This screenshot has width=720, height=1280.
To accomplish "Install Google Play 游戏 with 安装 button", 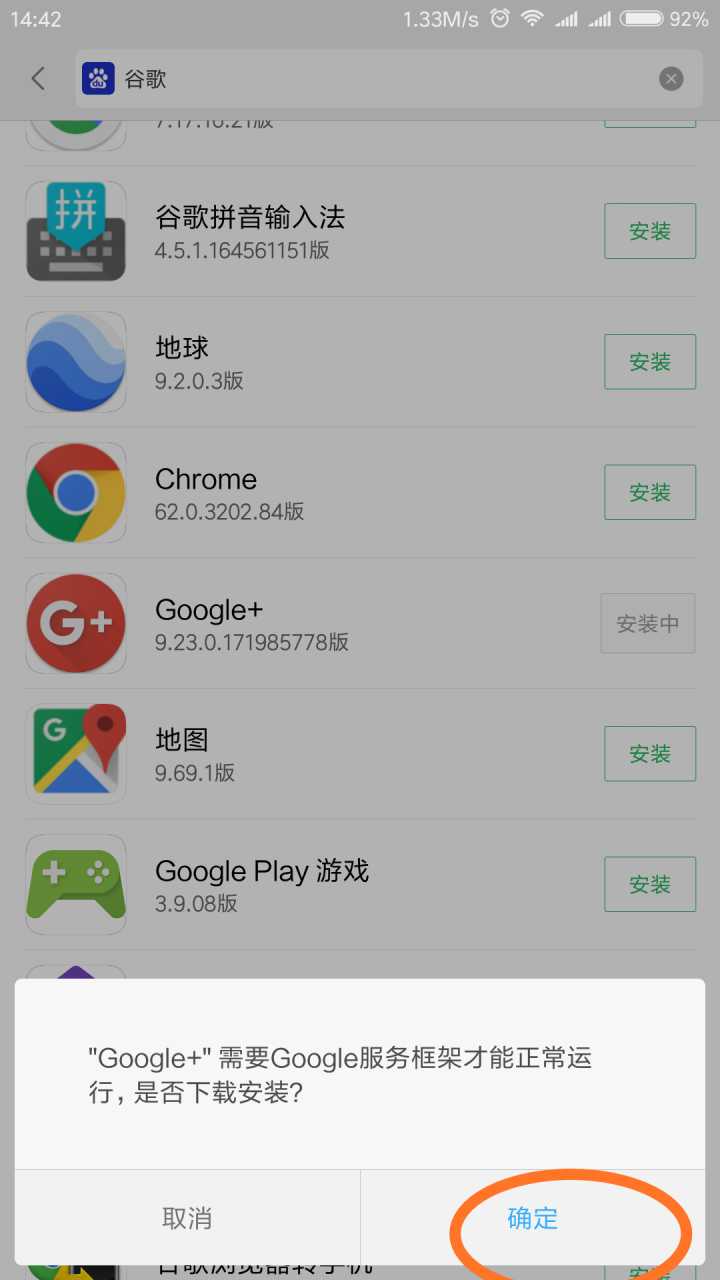I will coord(649,884).
